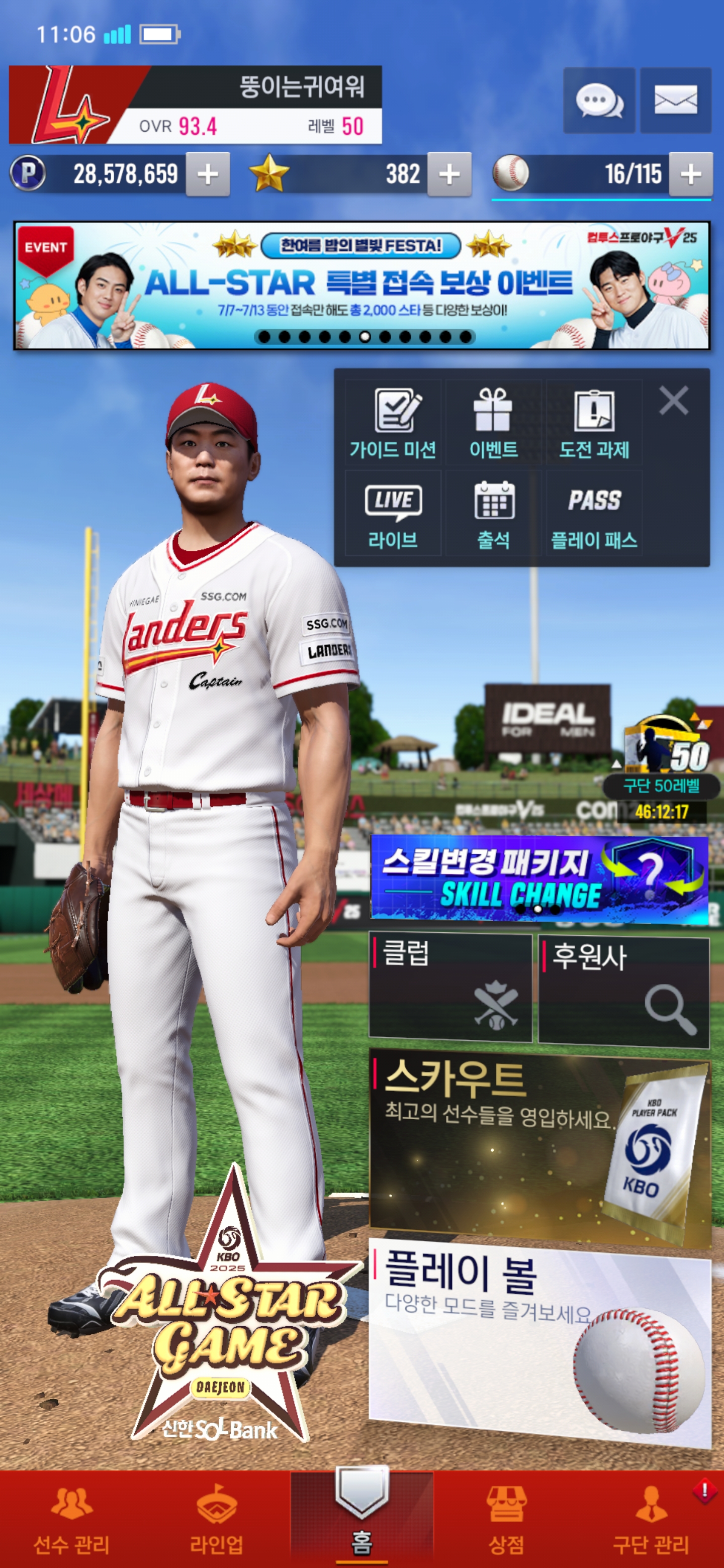Close the quick menu panel
This screenshot has width=724, height=1568.
click(673, 401)
